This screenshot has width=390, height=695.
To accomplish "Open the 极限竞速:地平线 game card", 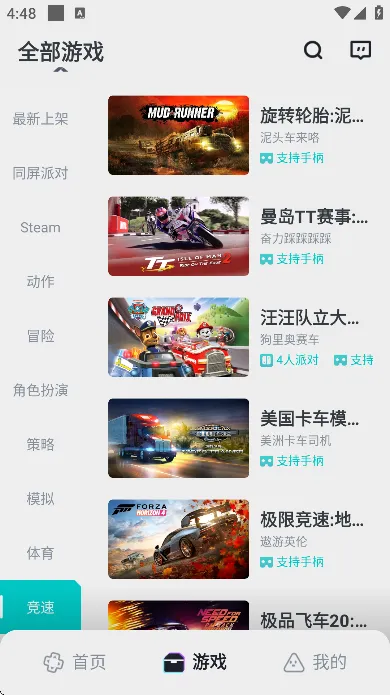I will (x=242, y=539).
